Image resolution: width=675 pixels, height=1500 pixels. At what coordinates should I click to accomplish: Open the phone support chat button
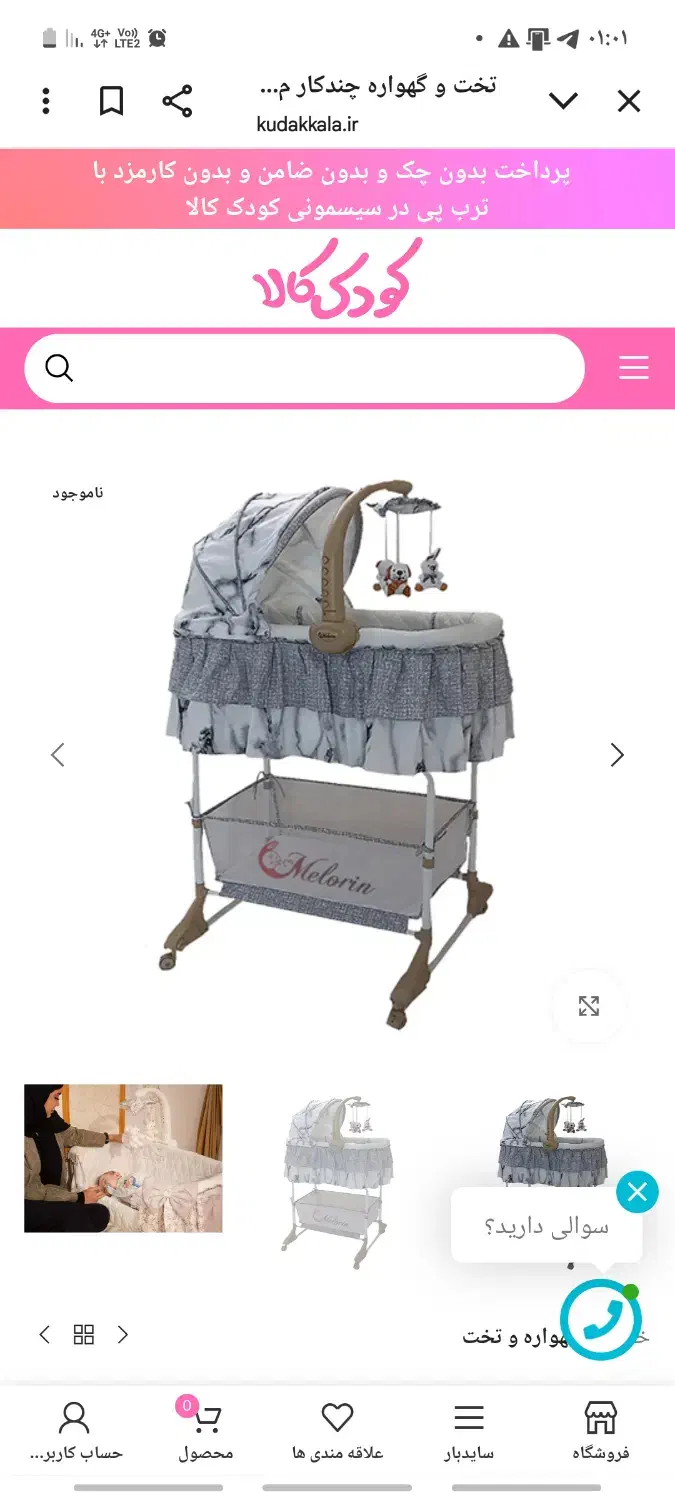[600, 1320]
